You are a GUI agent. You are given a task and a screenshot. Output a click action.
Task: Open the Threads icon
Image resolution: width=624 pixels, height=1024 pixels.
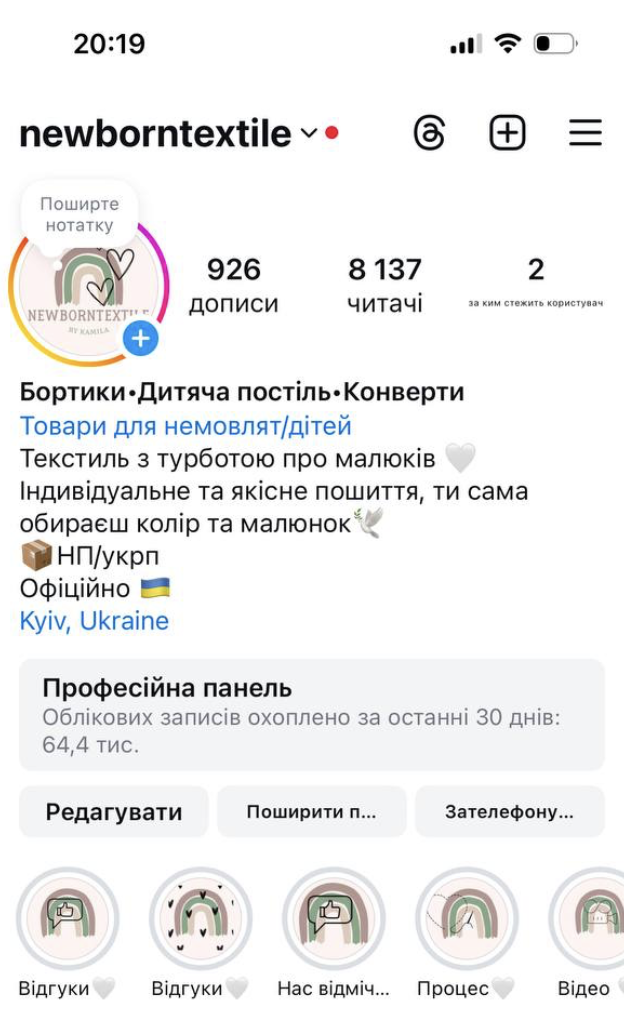pyautogui.click(x=429, y=133)
